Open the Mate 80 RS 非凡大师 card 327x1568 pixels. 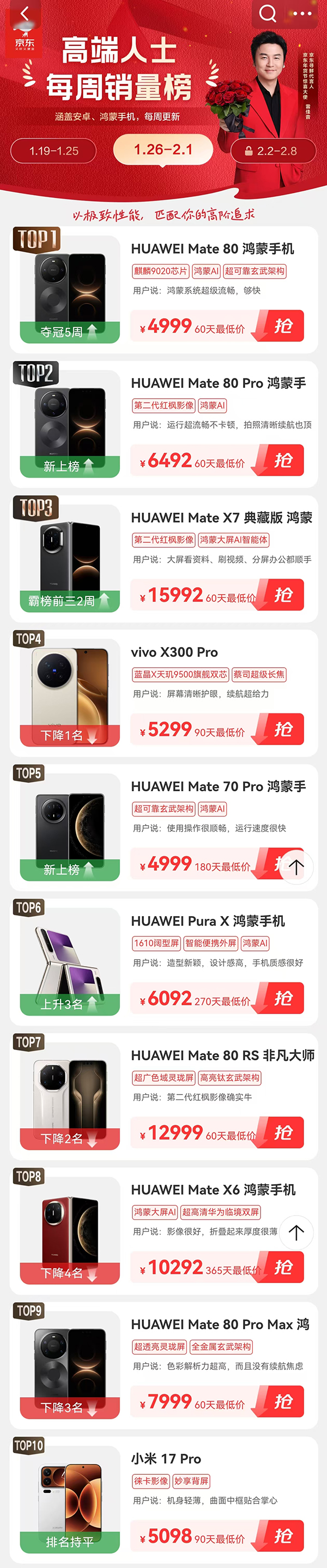coord(222,1055)
